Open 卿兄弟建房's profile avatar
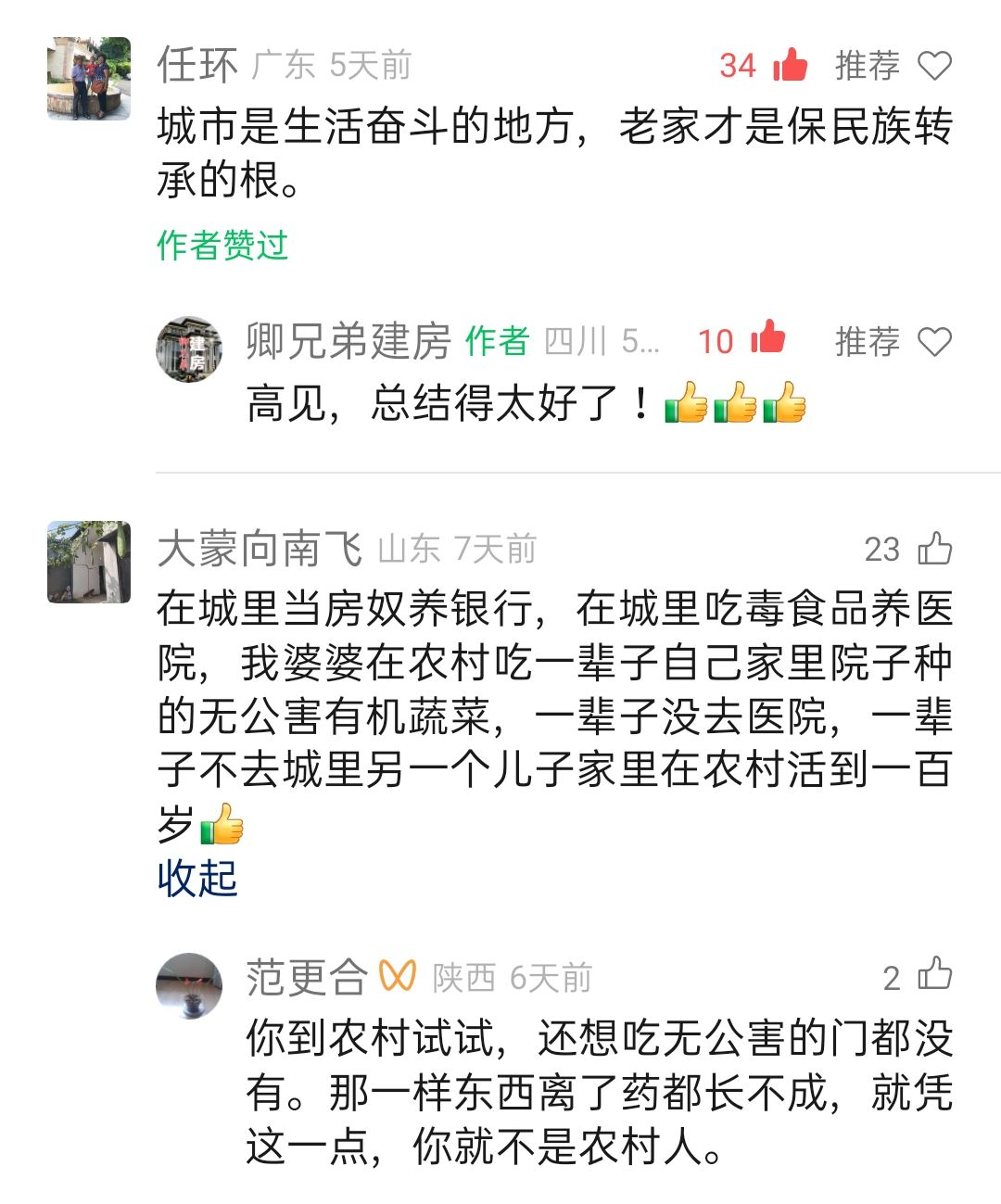Screen dimensions: 1001x1204 [189, 349]
